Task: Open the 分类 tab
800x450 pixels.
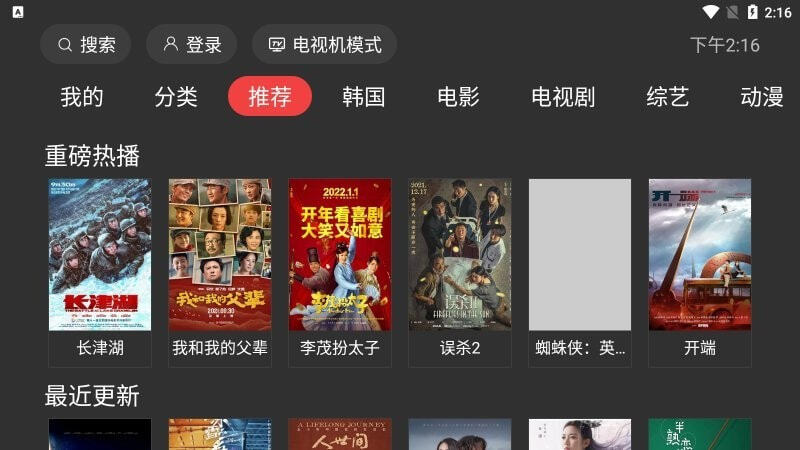Action: pyautogui.click(x=176, y=97)
